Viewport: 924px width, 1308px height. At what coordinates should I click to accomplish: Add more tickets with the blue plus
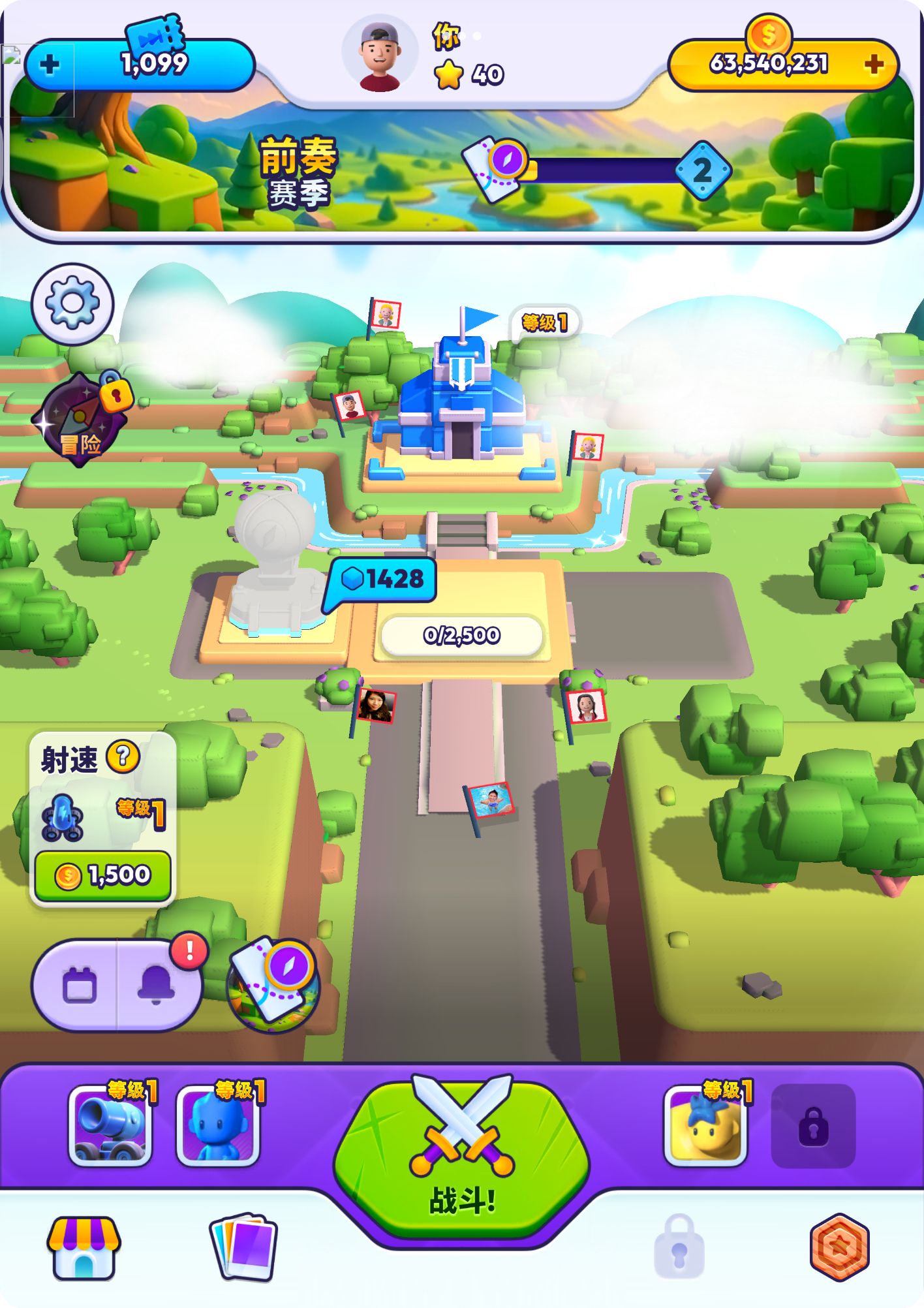pyautogui.click(x=50, y=65)
